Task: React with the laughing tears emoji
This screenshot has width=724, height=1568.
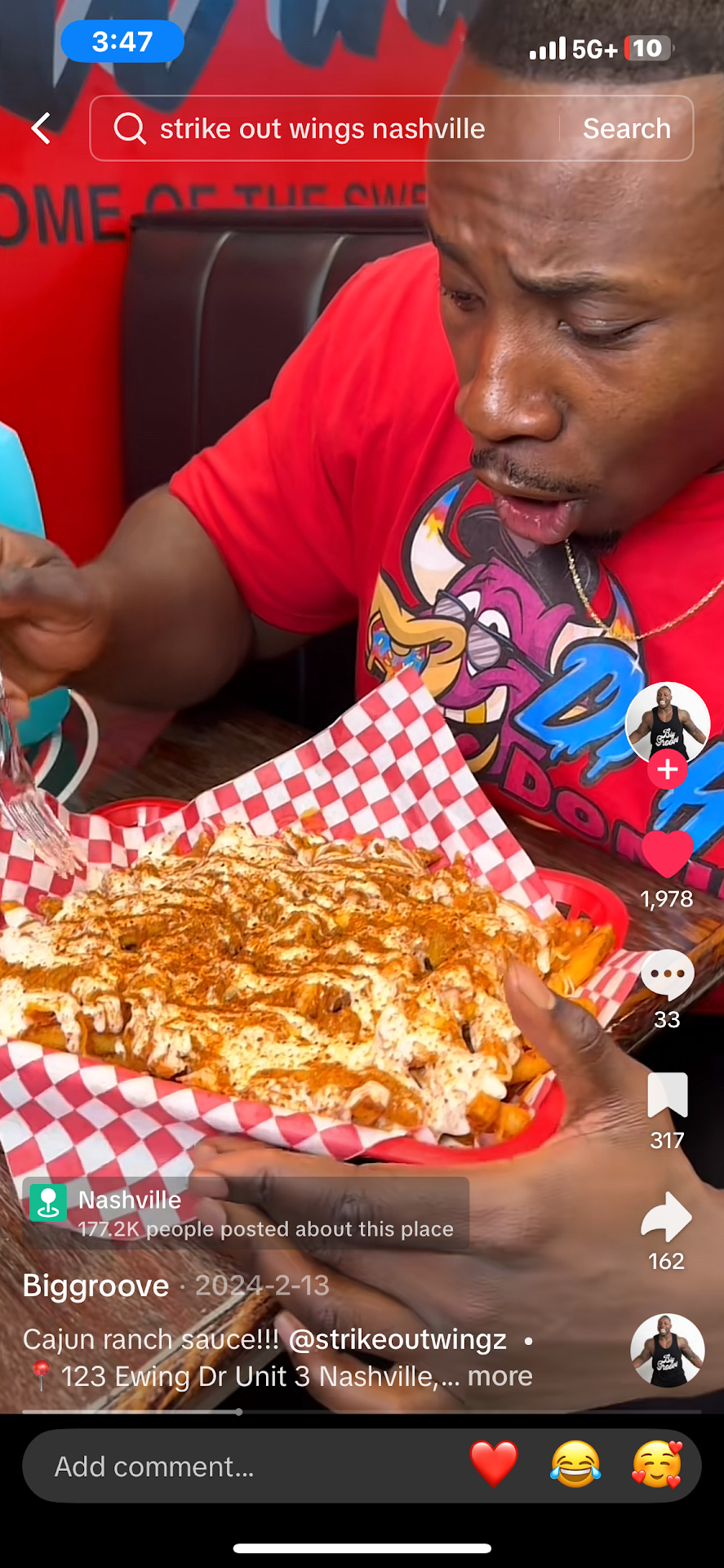Action: 575,1464
